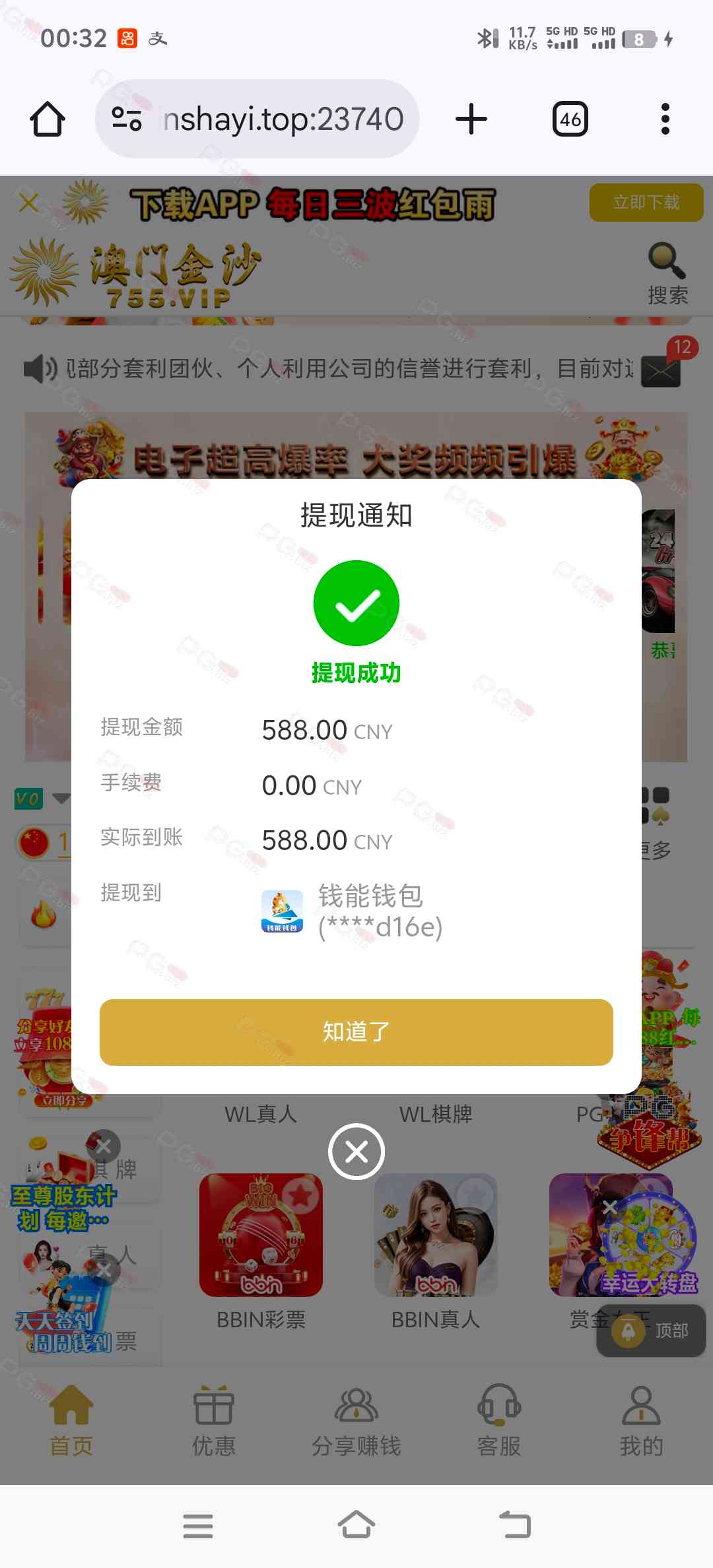
Task: Open a new browser tab
Action: tap(471, 119)
